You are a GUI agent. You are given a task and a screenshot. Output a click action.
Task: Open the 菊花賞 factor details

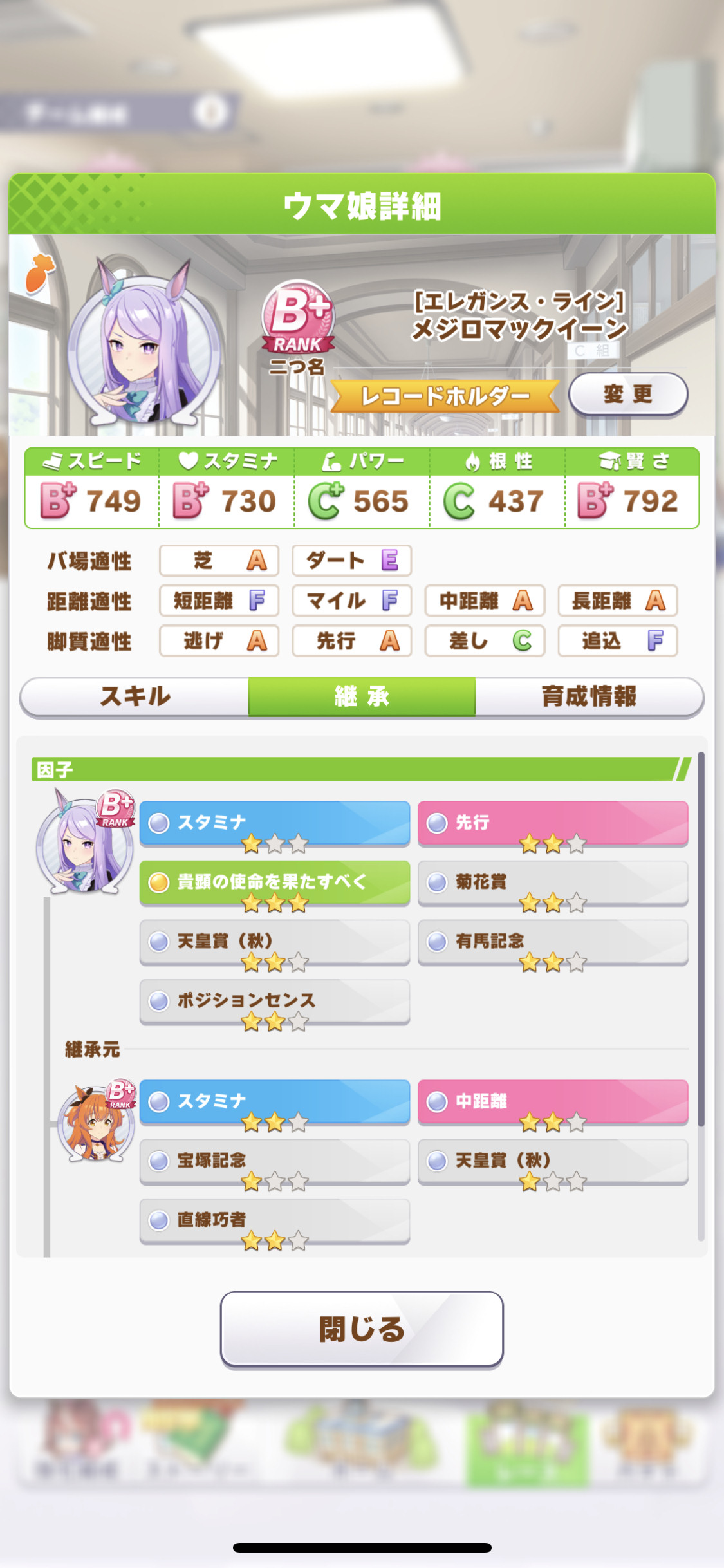coord(553,883)
